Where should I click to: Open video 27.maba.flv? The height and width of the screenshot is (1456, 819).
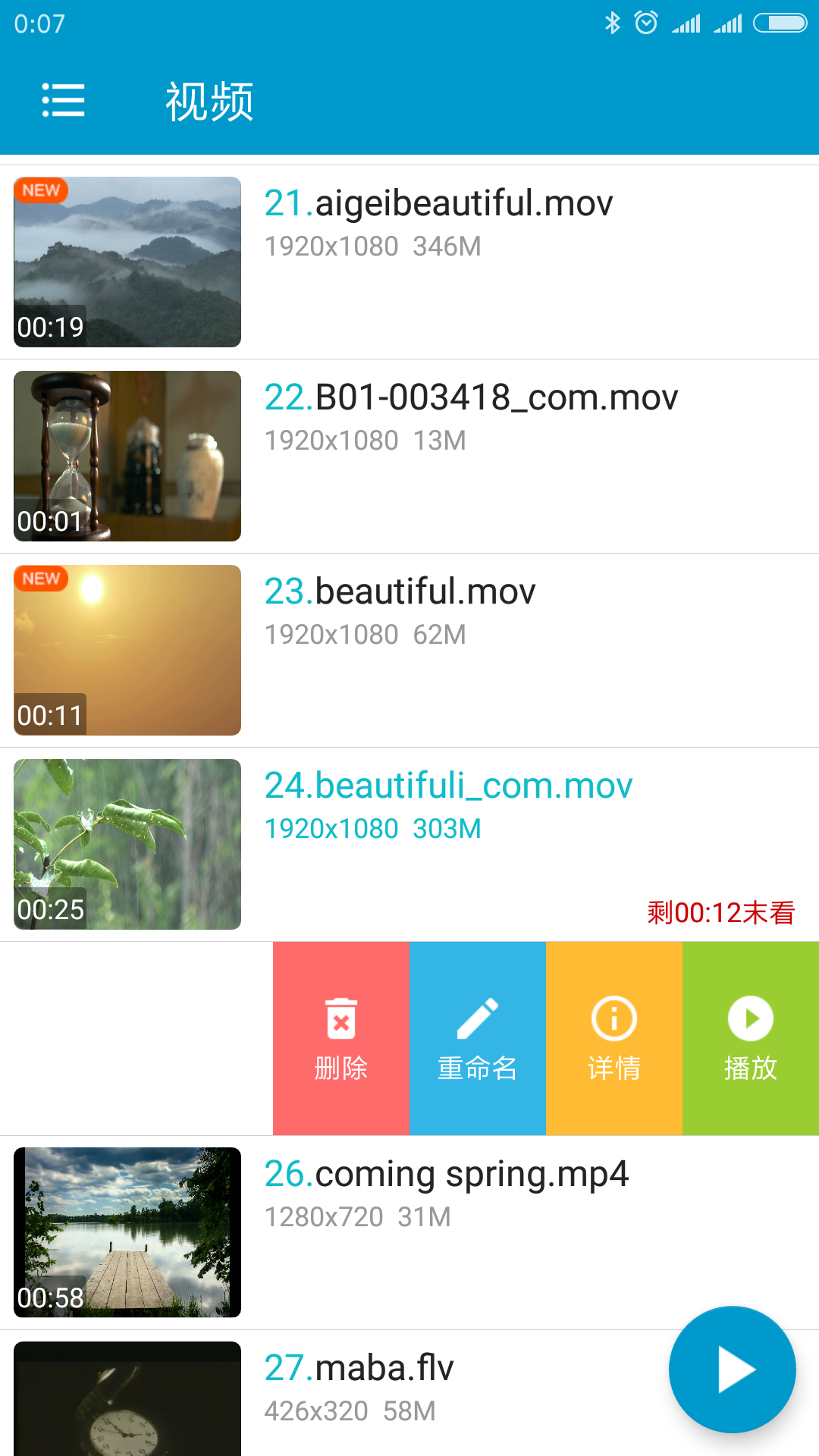[x=334, y=1393]
